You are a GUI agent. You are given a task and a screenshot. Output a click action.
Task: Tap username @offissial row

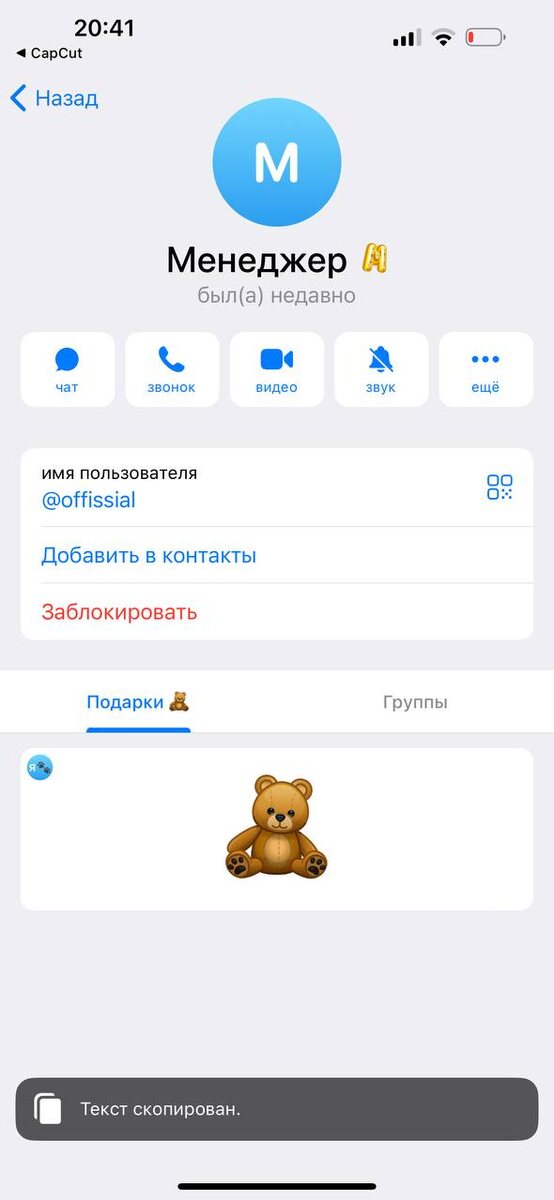[277, 487]
